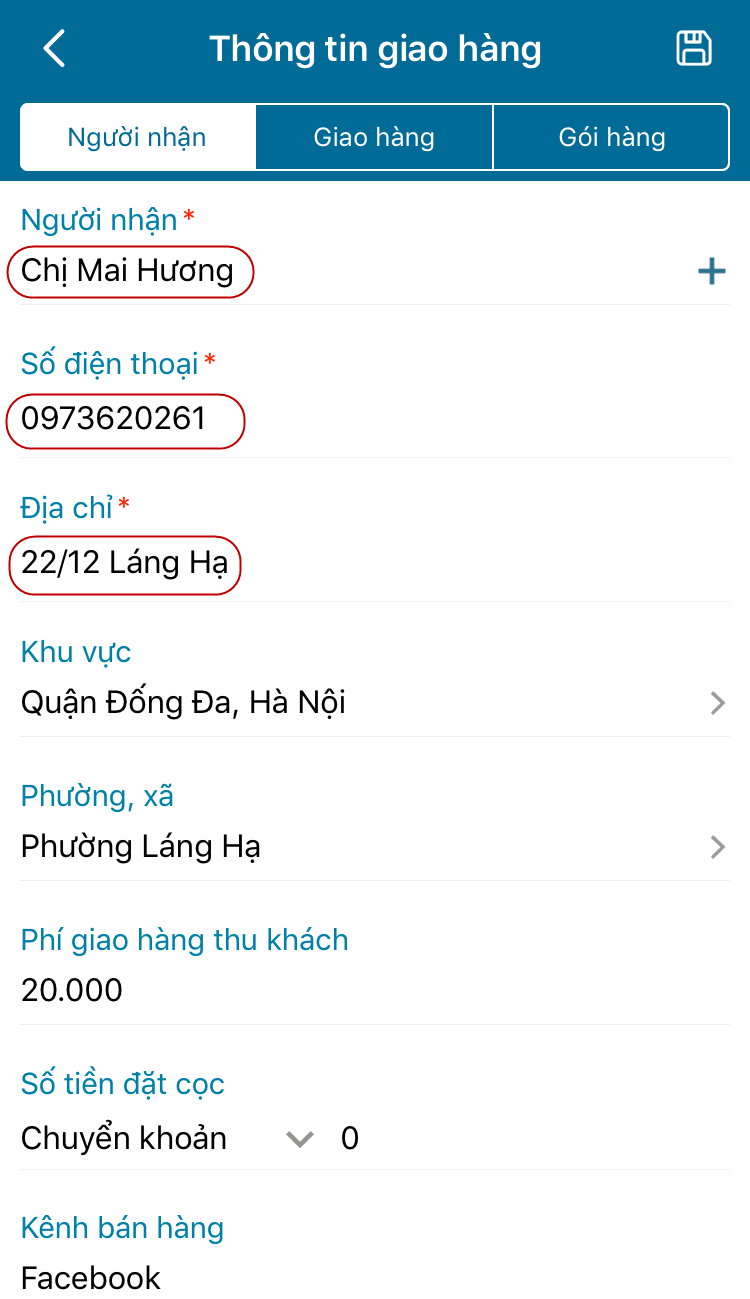Expand the Chuyển khoản payment method dropdown

[x=298, y=1139]
